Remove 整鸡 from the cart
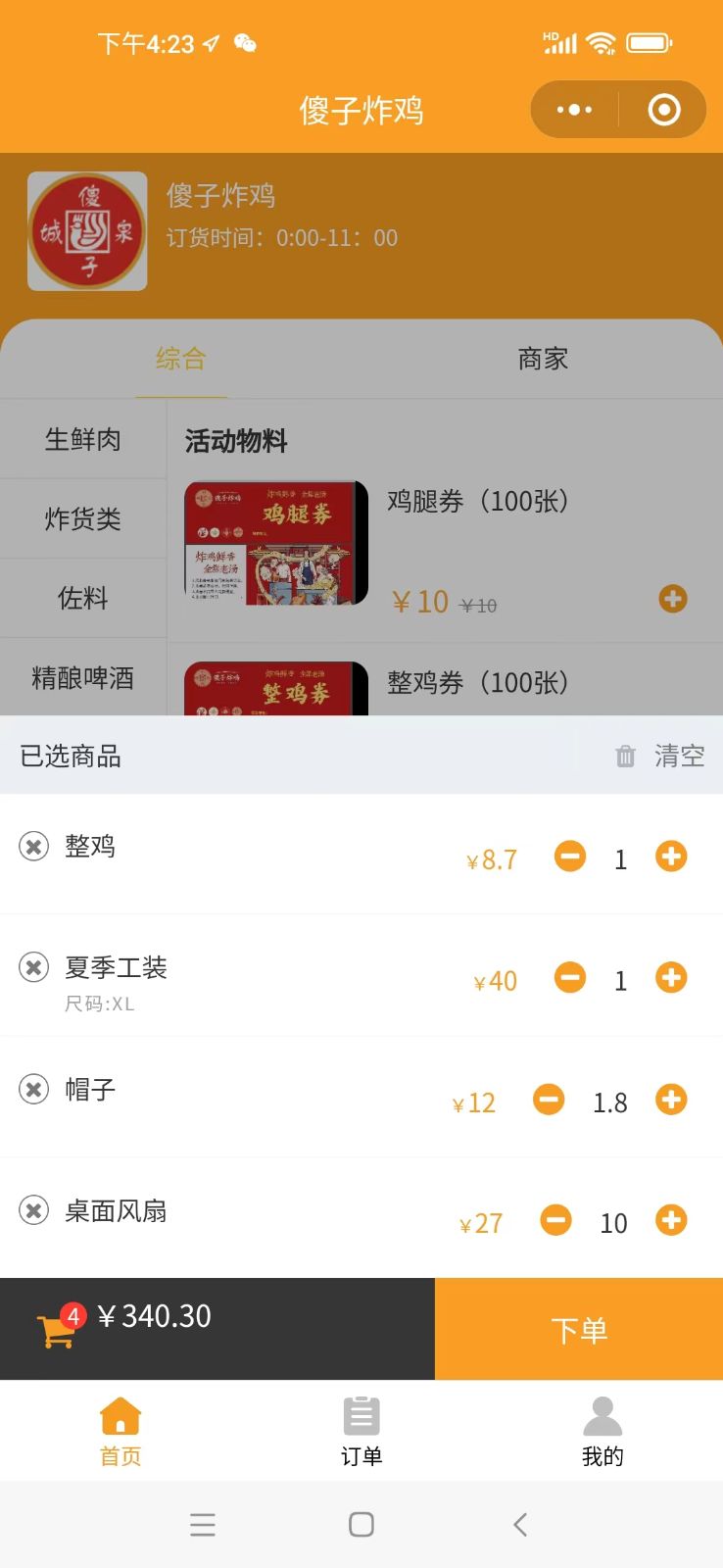723x1568 pixels. 34,846
